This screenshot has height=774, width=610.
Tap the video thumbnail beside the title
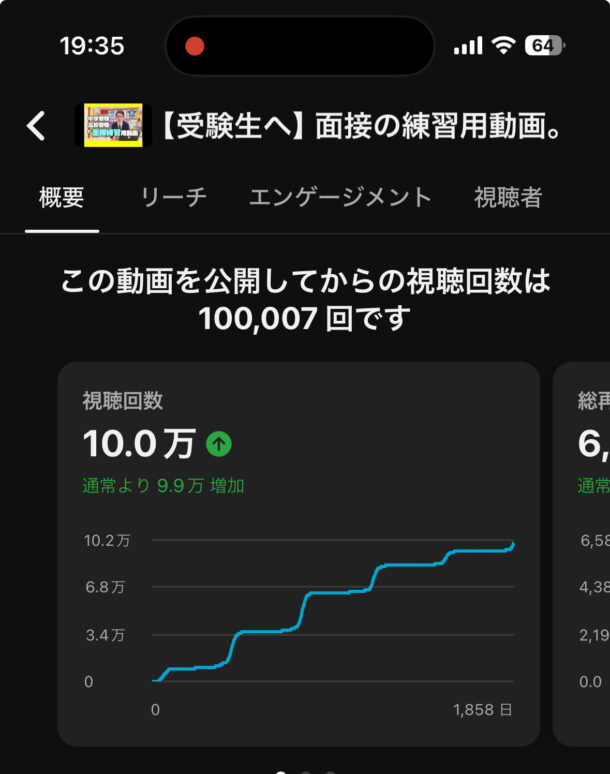pyautogui.click(x=113, y=126)
